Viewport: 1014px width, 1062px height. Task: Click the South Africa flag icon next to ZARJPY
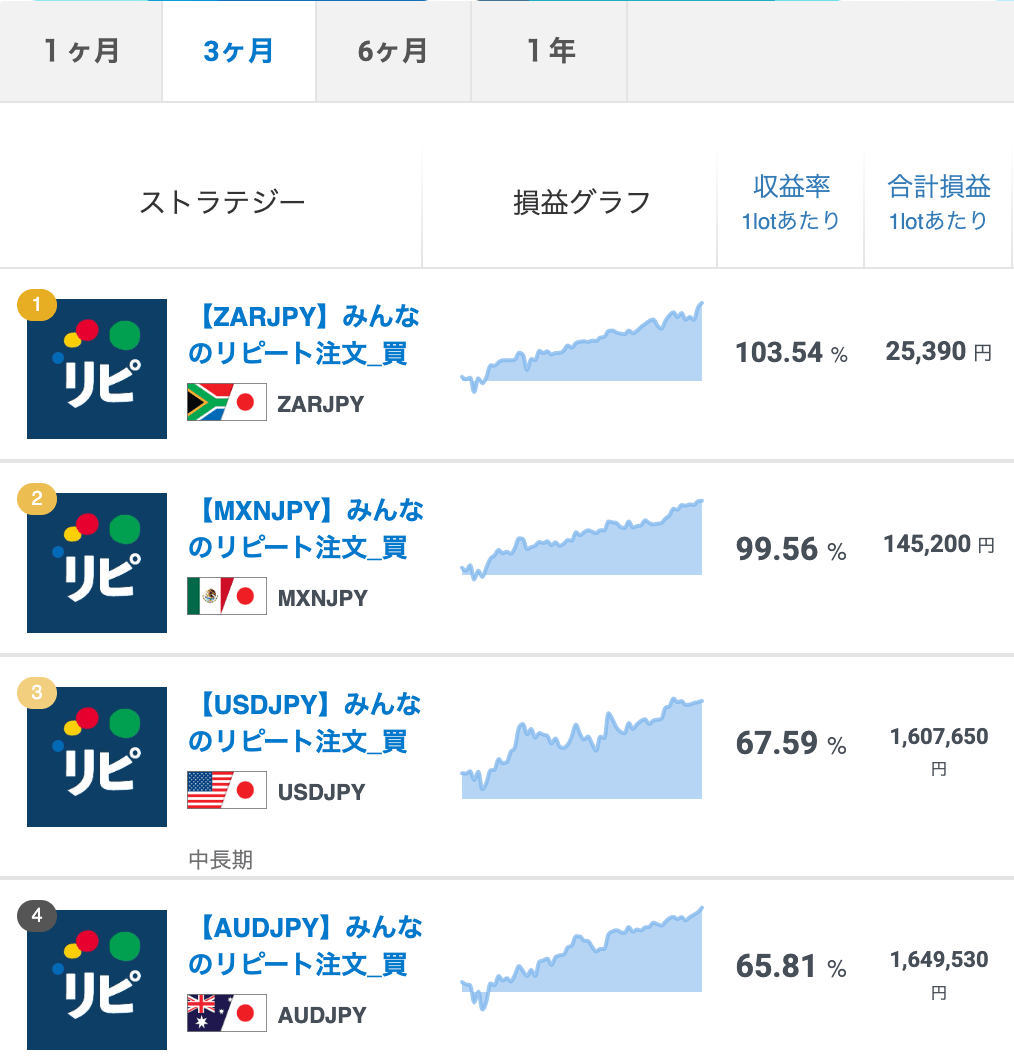coord(226,402)
